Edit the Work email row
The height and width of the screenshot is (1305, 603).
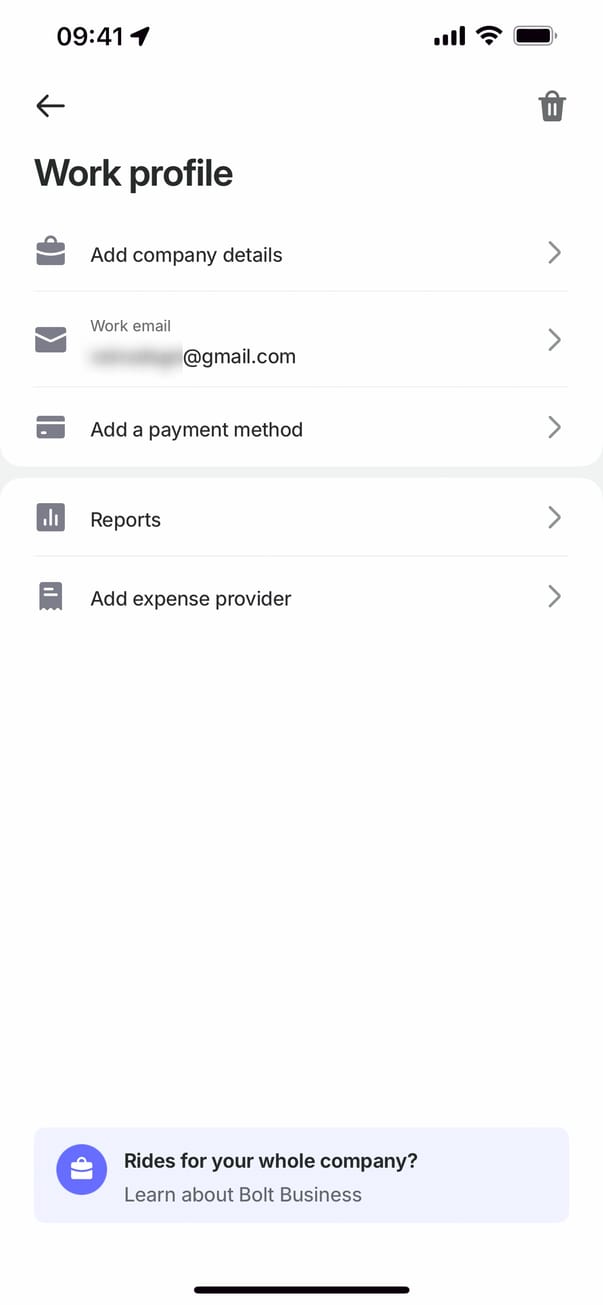click(x=300, y=341)
